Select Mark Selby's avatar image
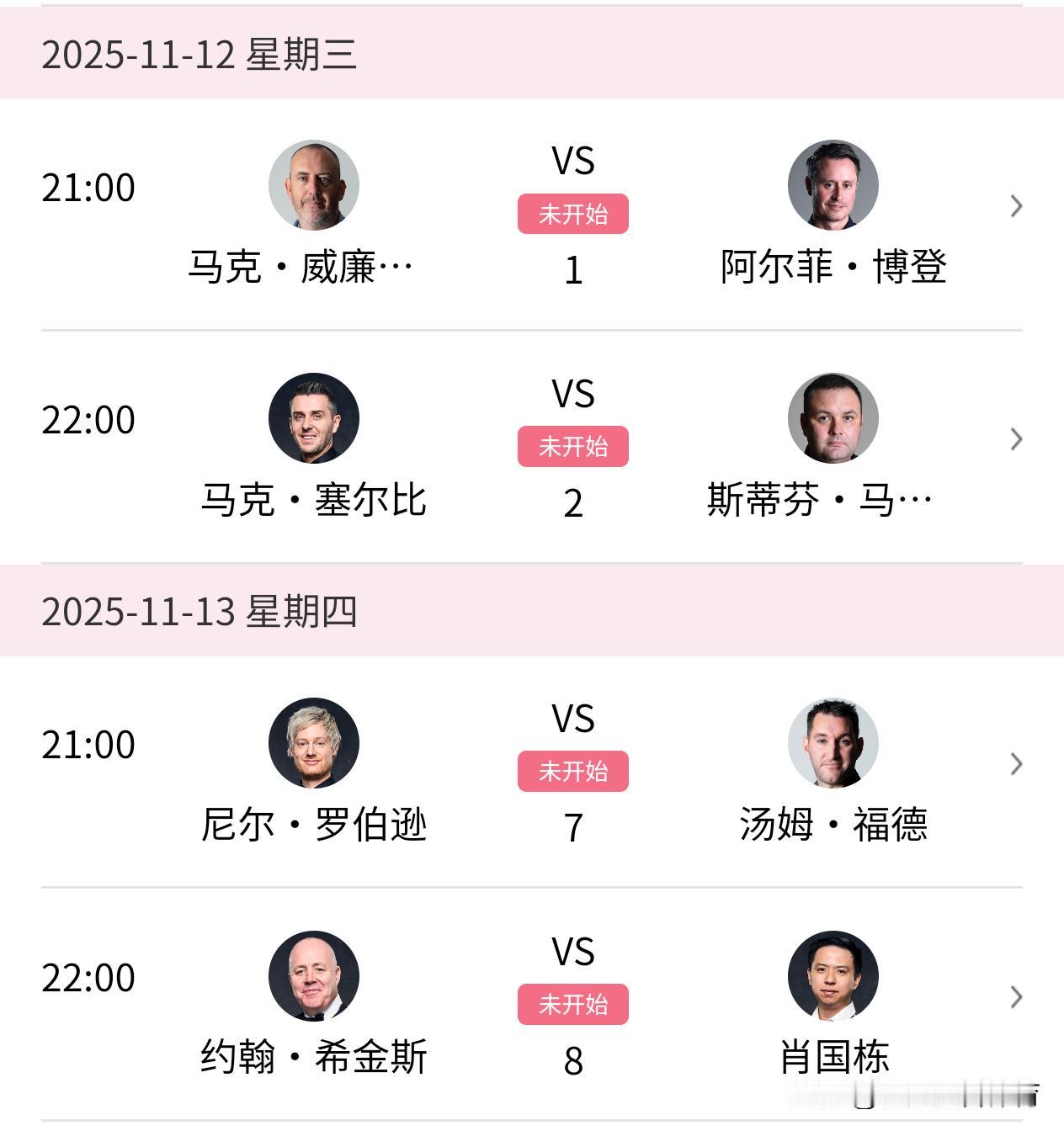This screenshot has height=1131, width=1064. (x=314, y=418)
